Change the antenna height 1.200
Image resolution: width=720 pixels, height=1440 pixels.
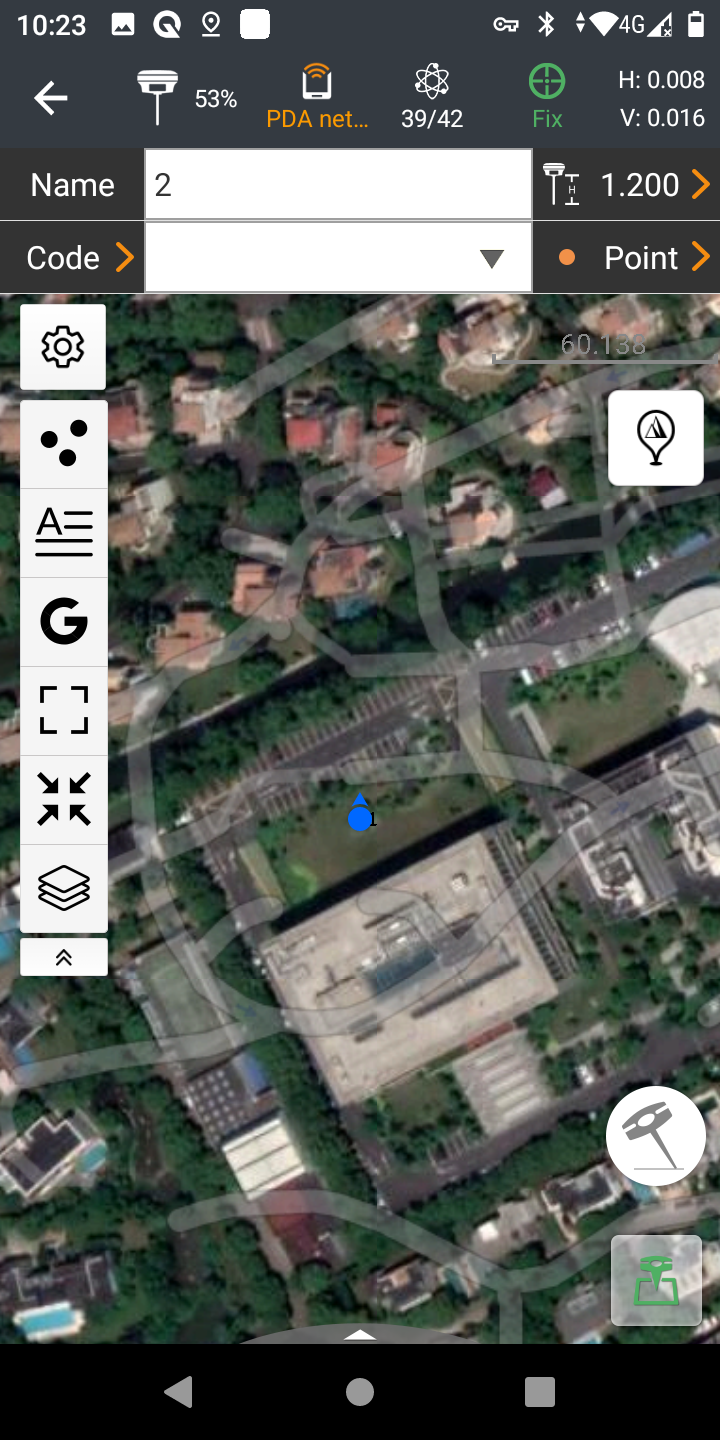click(x=627, y=185)
